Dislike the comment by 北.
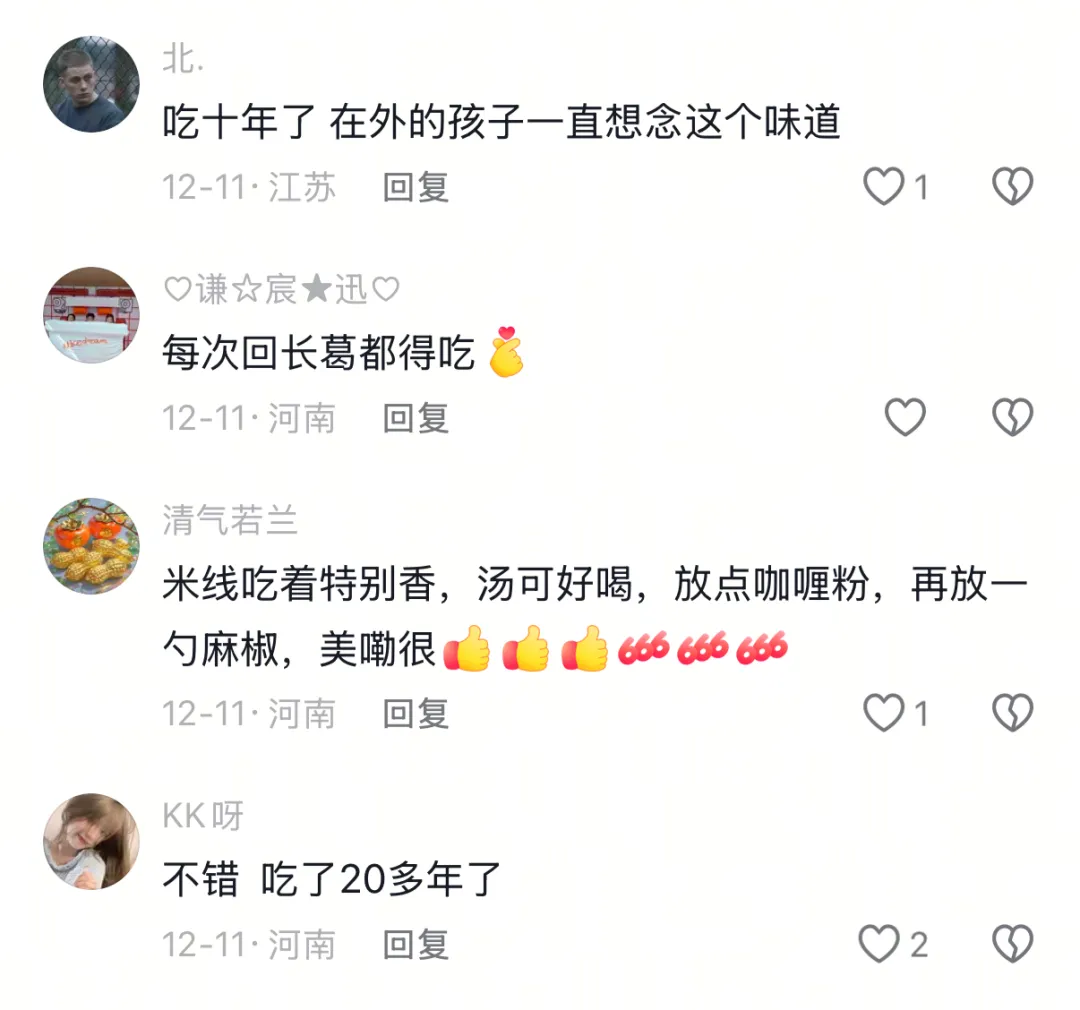This screenshot has width=1080, height=1010. (1012, 187)
